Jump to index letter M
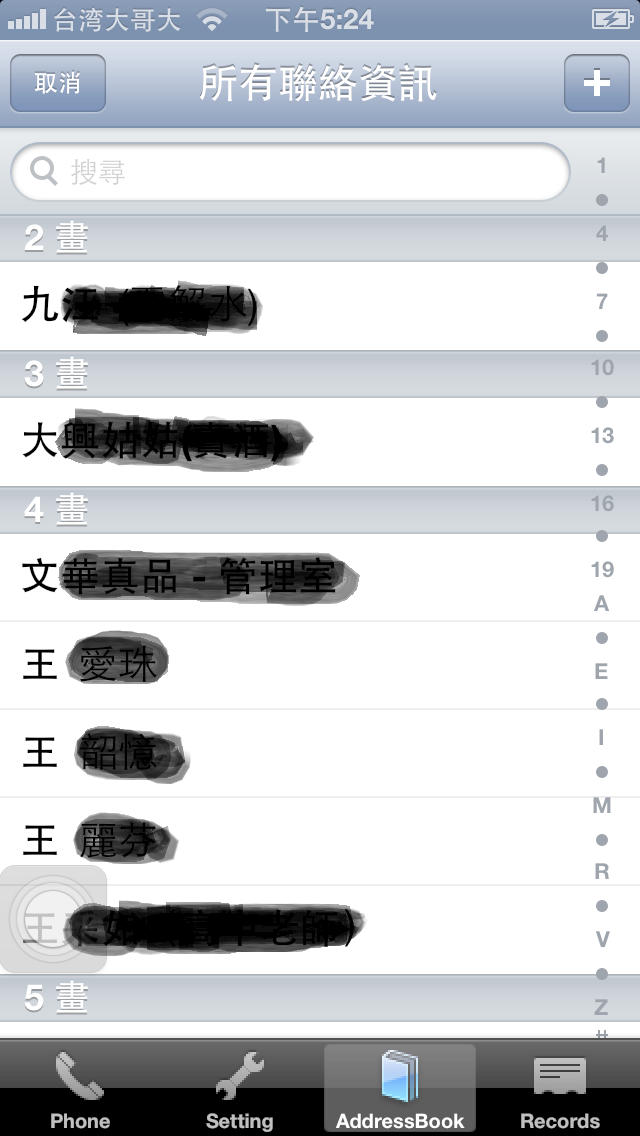640x1136 pixels. point(602,806)
